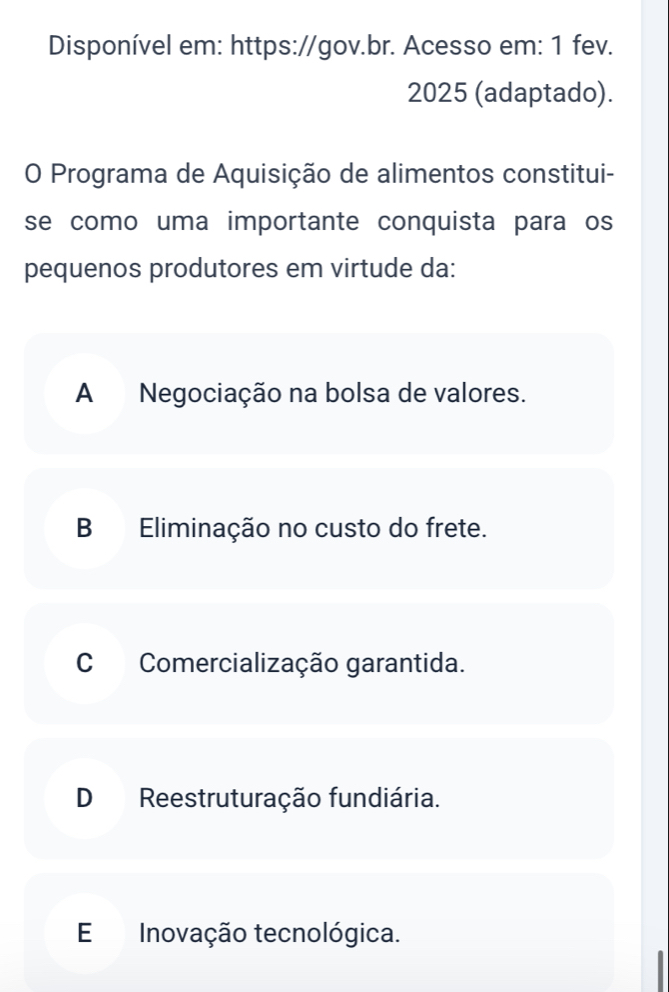The width and height of the screenshot is (669, 992).
Task: Select option A, Negociação na bolsa de valores
Action: (x=319, y=393)
